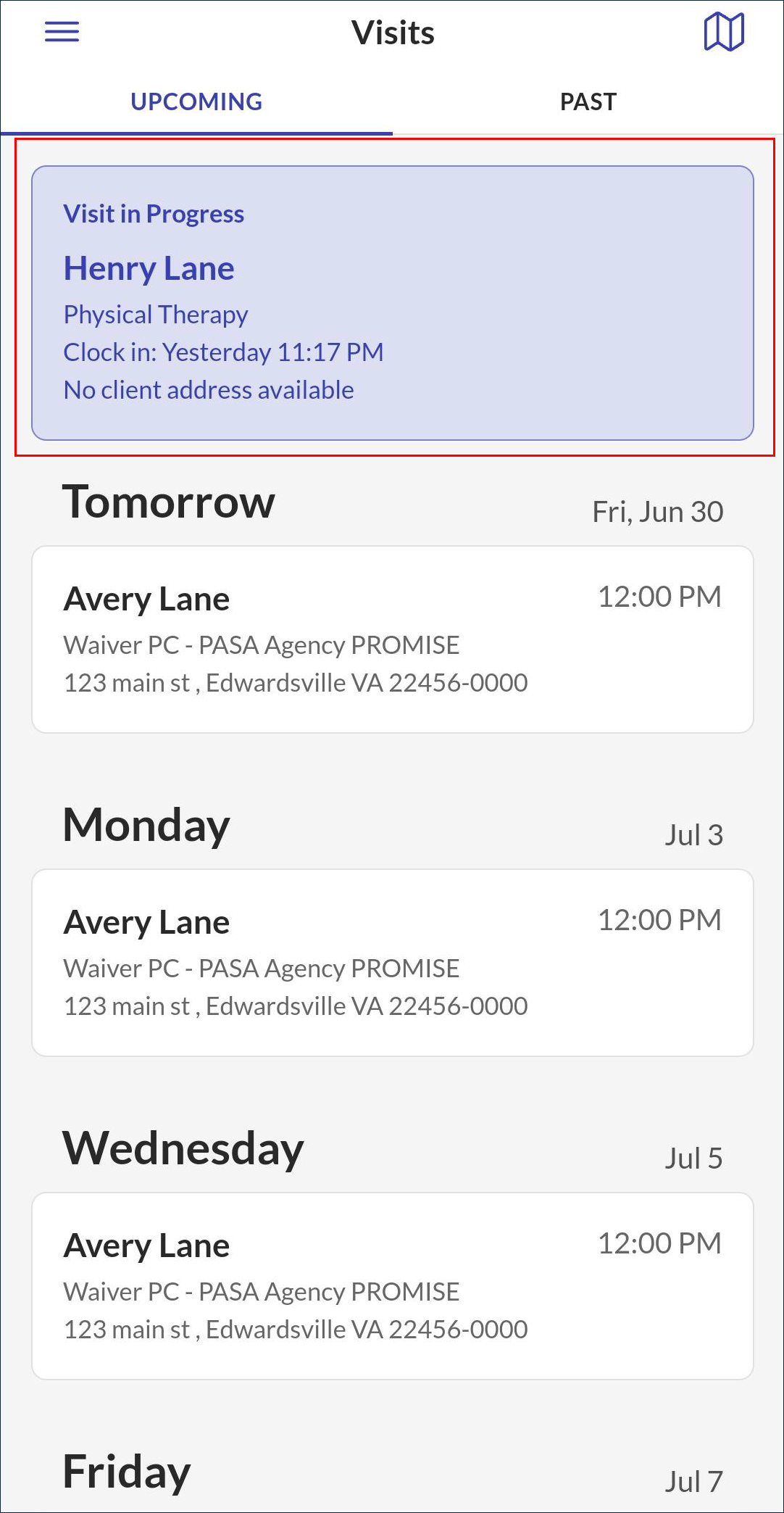The height and width of the screenshot is (1513, 784).
Task: Open Monday's Avery Lane visit
Action: [392, 962]
